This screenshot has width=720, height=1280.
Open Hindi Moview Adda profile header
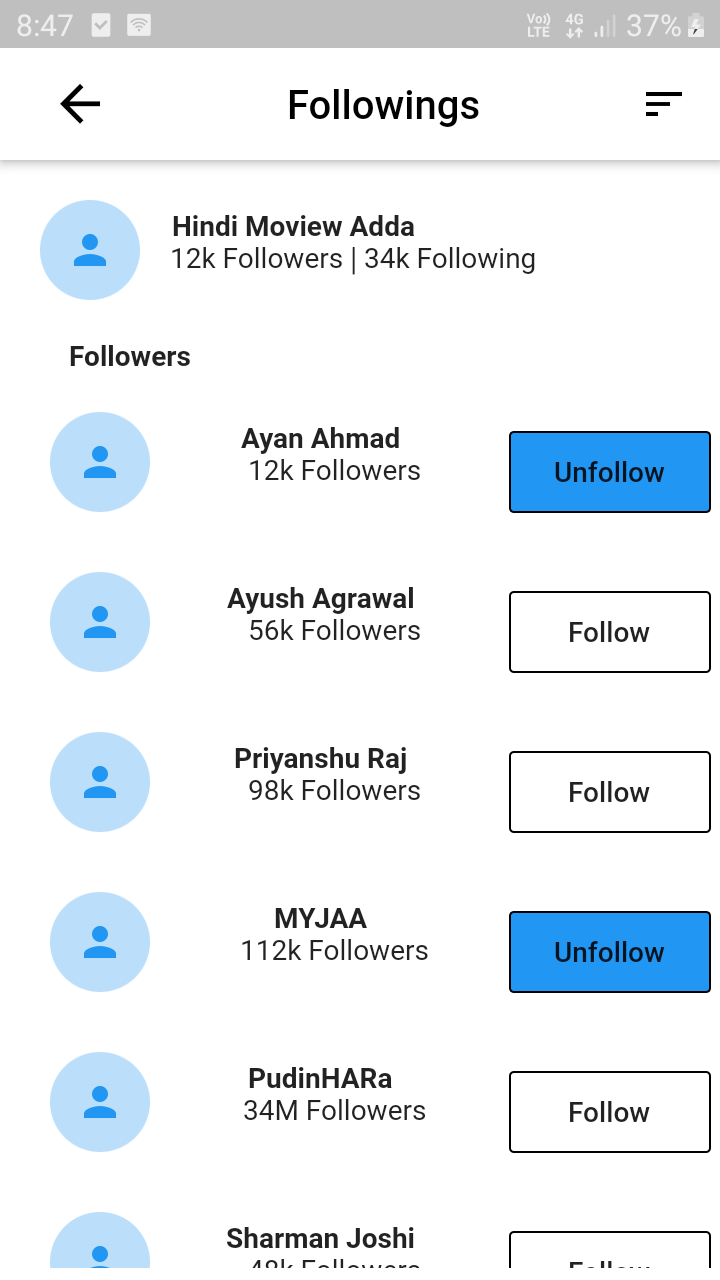pyautogui.click(x=352, y=243)
